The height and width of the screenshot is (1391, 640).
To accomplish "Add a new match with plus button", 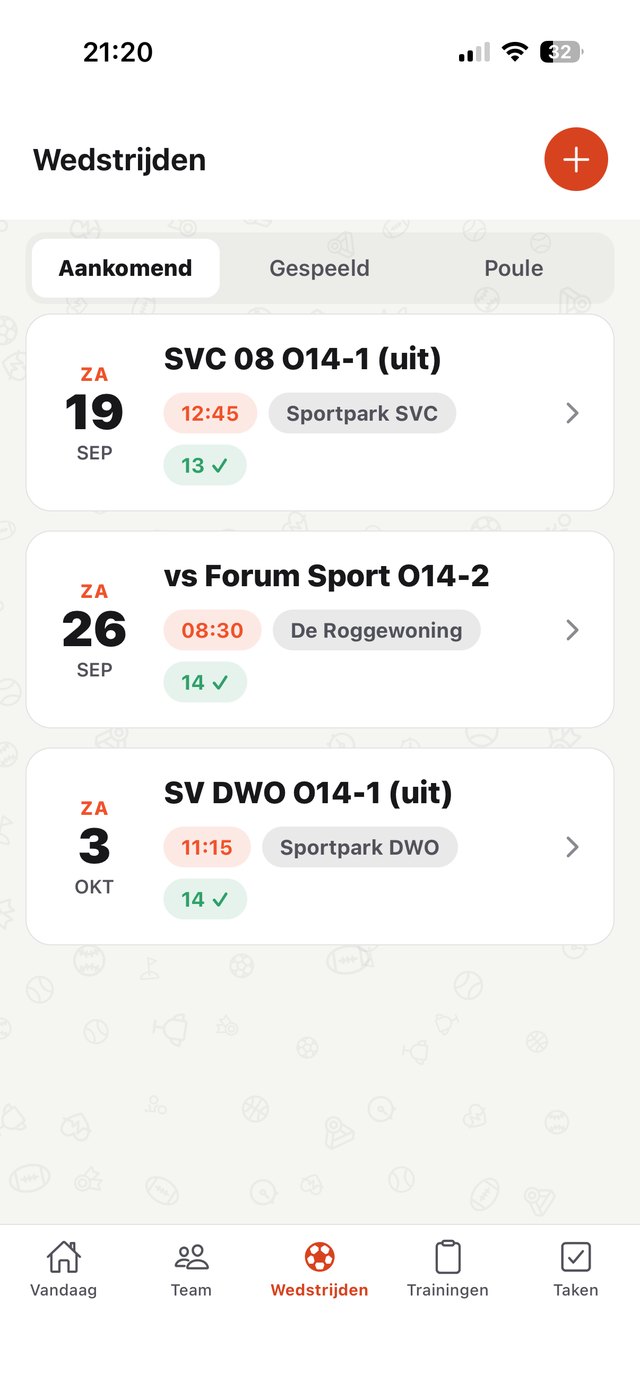I will point(576,159).
